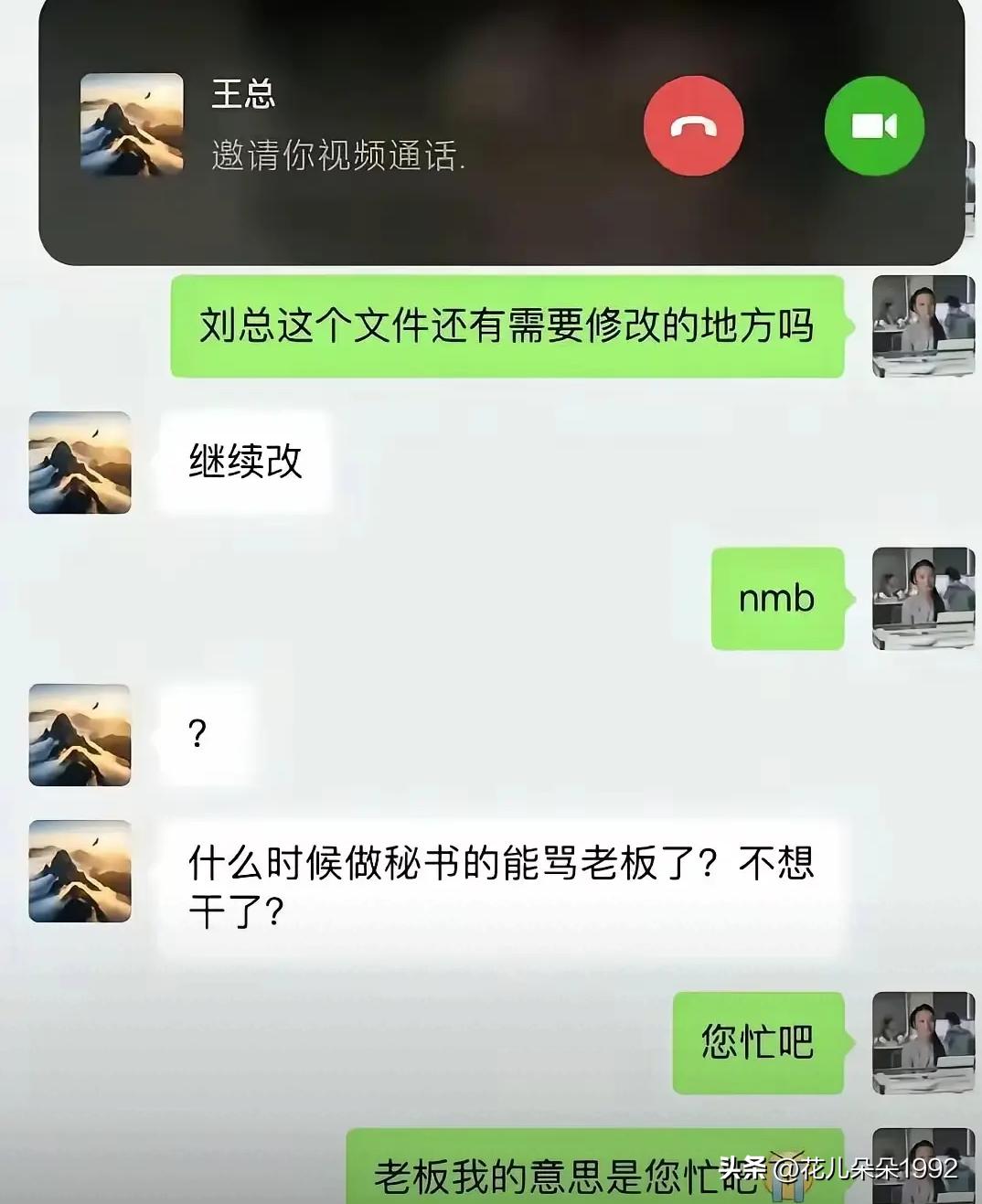Decline the incoming video call
This screenshot has width=982, height=1204.
(x=692, y=127)
